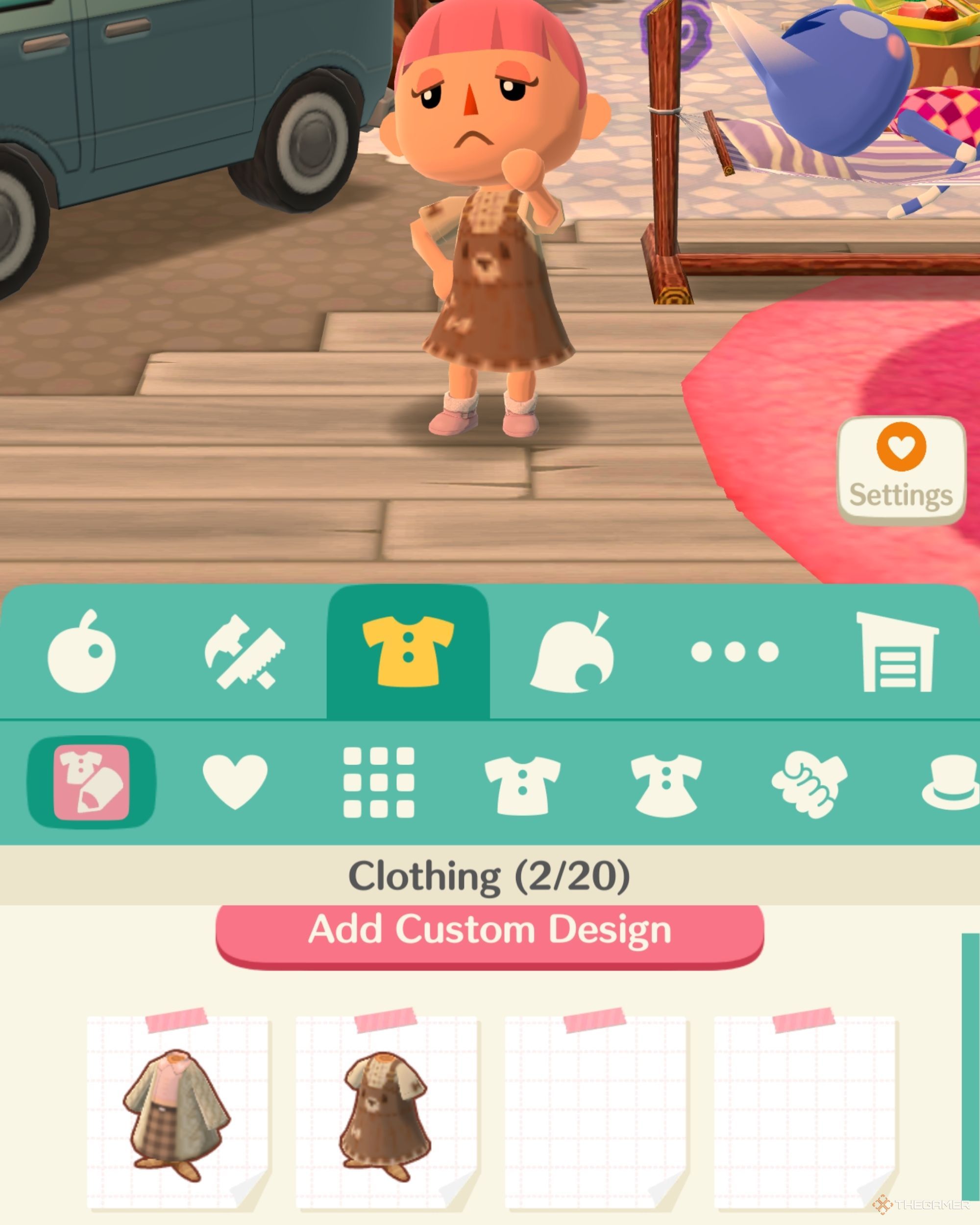
Task: Filter clothing by dresses
Action: 666,784
